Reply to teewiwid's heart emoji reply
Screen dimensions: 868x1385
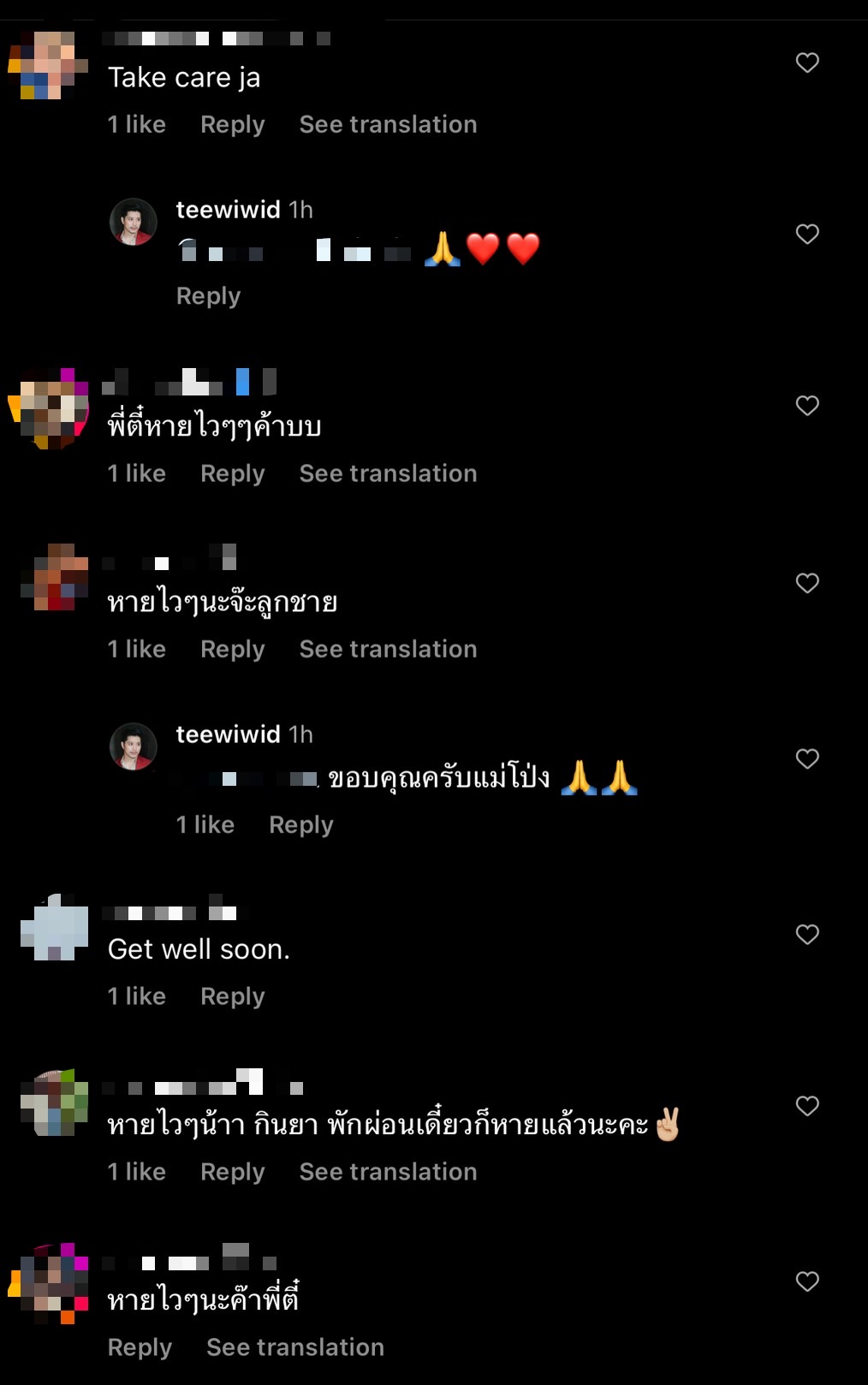tap(208, 296)
